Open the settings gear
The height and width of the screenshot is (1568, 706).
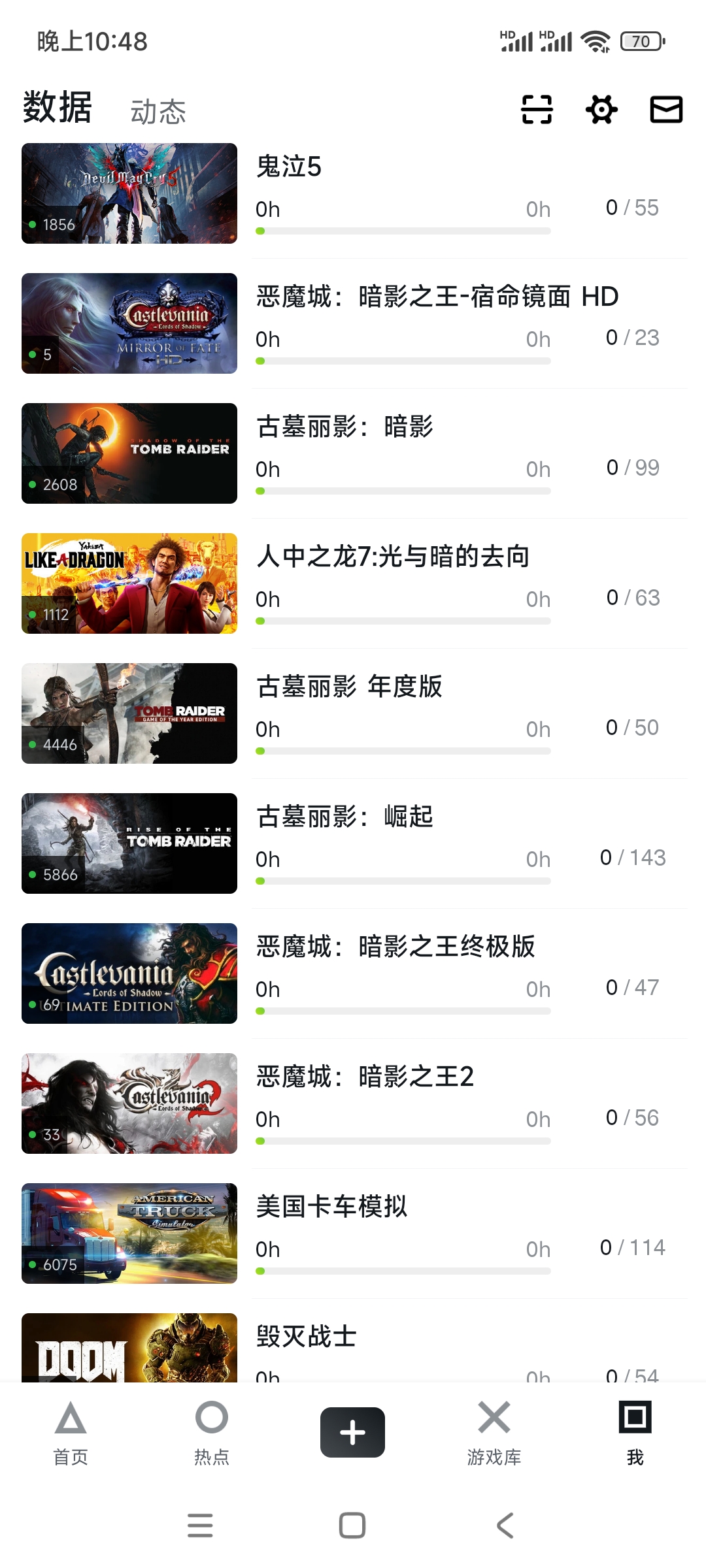tap(601, 109)
